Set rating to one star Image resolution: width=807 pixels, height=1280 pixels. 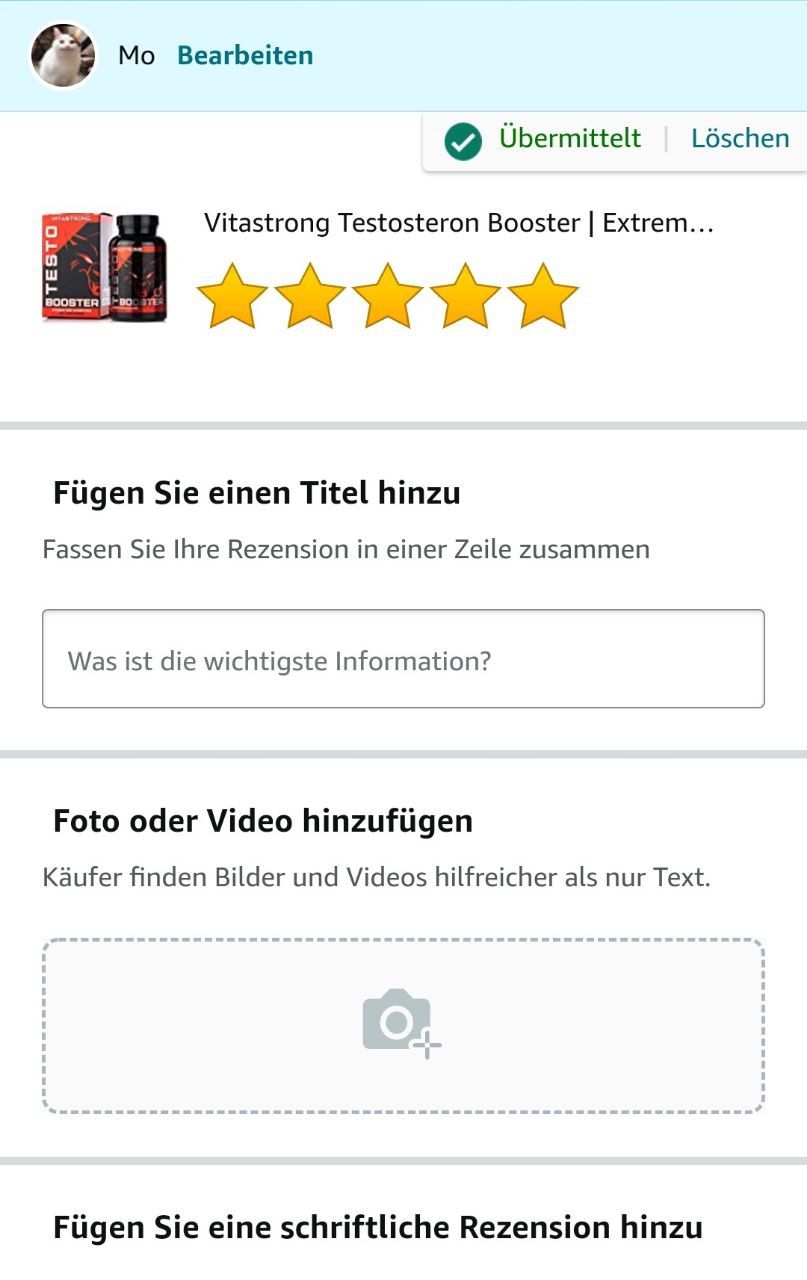point(232,296)
